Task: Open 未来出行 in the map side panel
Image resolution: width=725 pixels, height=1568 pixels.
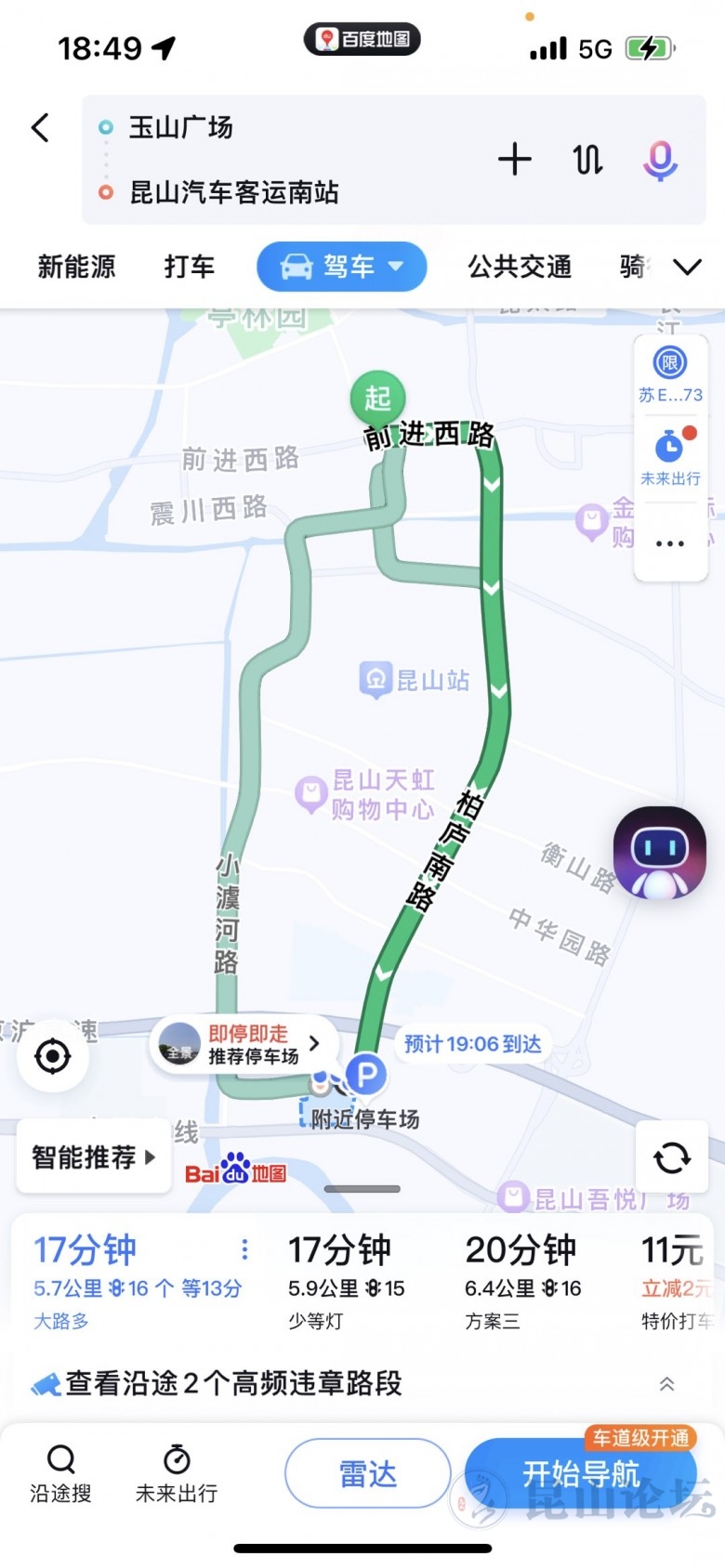Action: coord(670,457)
